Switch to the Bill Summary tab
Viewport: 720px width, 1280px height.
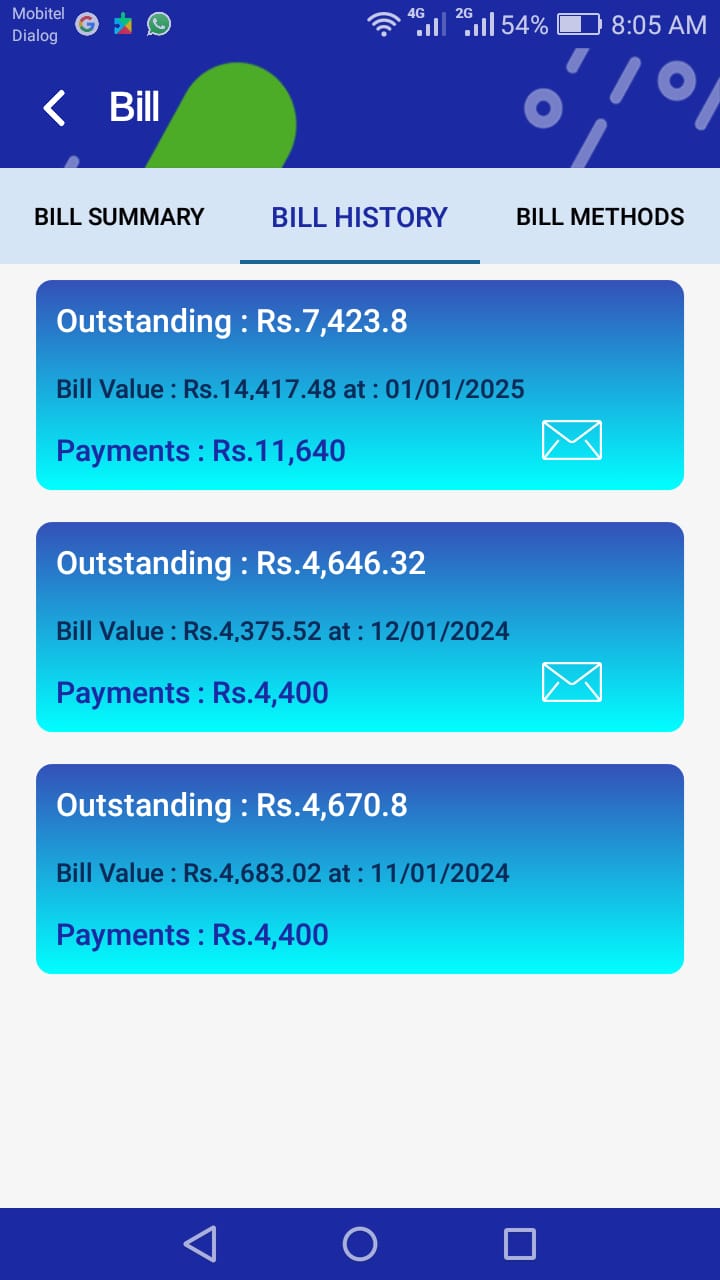pos(119,217)
